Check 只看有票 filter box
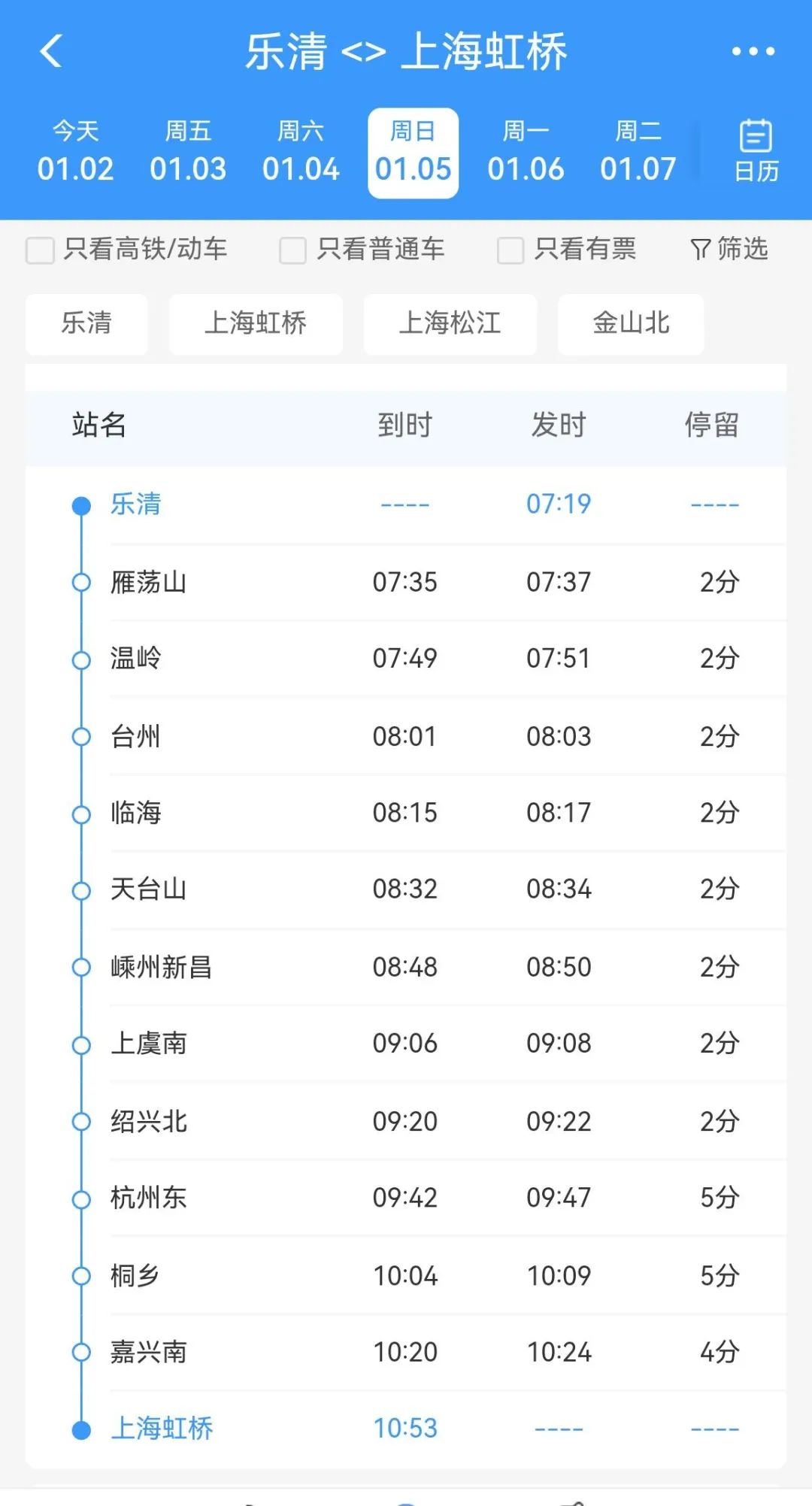 (511, 250)
